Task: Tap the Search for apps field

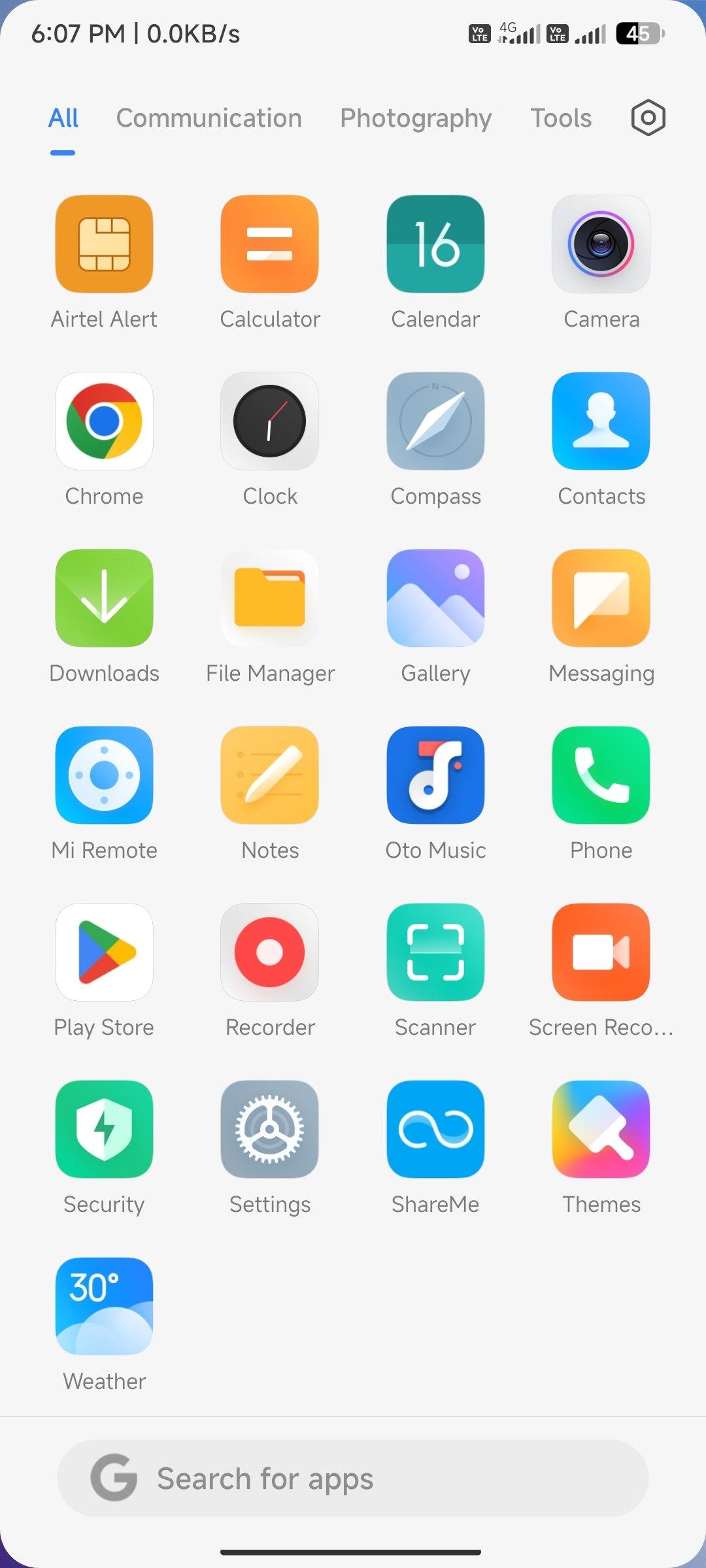Action: tap(353, 1478)
